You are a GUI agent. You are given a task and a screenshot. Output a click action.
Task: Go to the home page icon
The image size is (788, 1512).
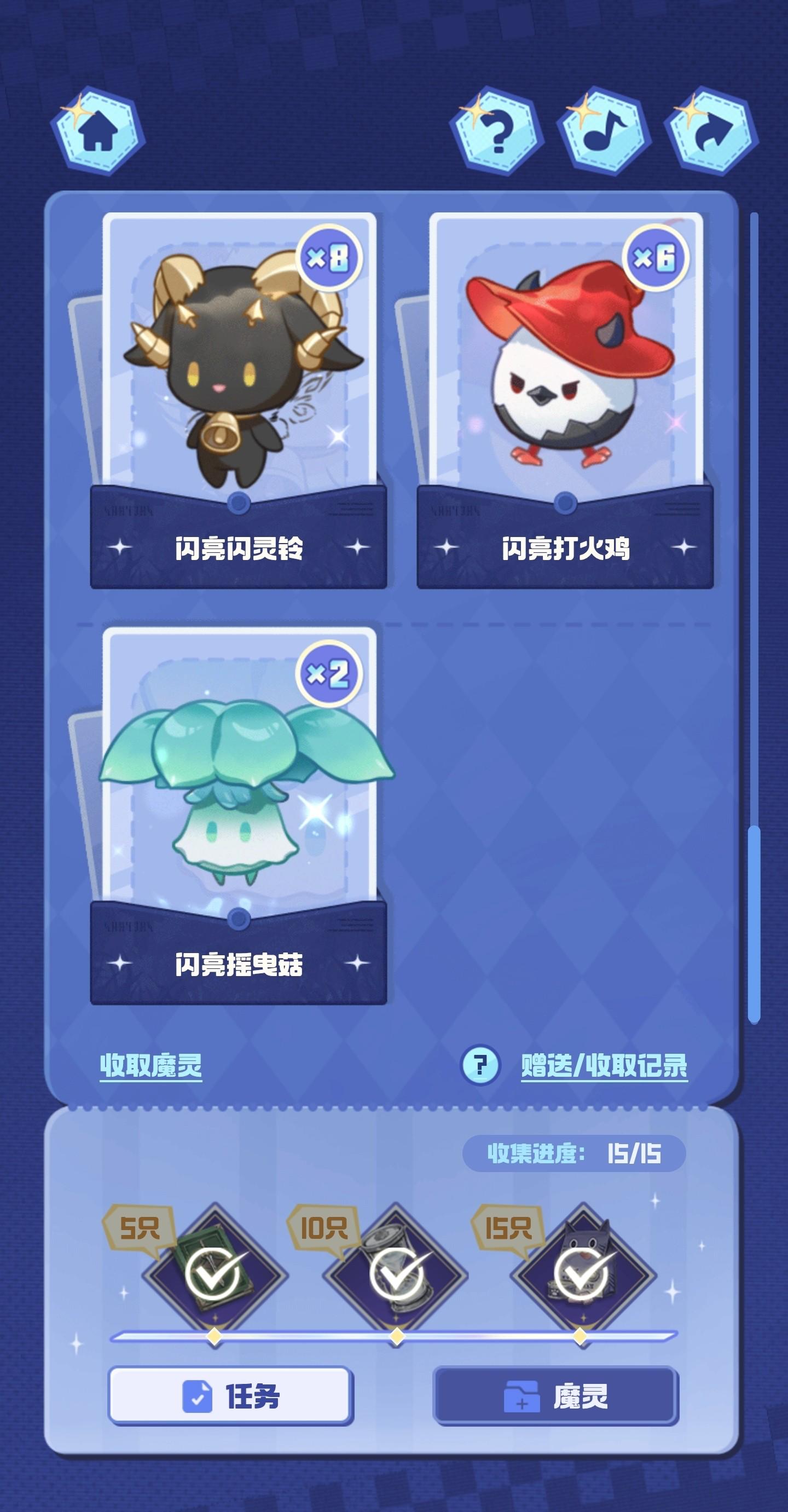(x=98, y=132)
